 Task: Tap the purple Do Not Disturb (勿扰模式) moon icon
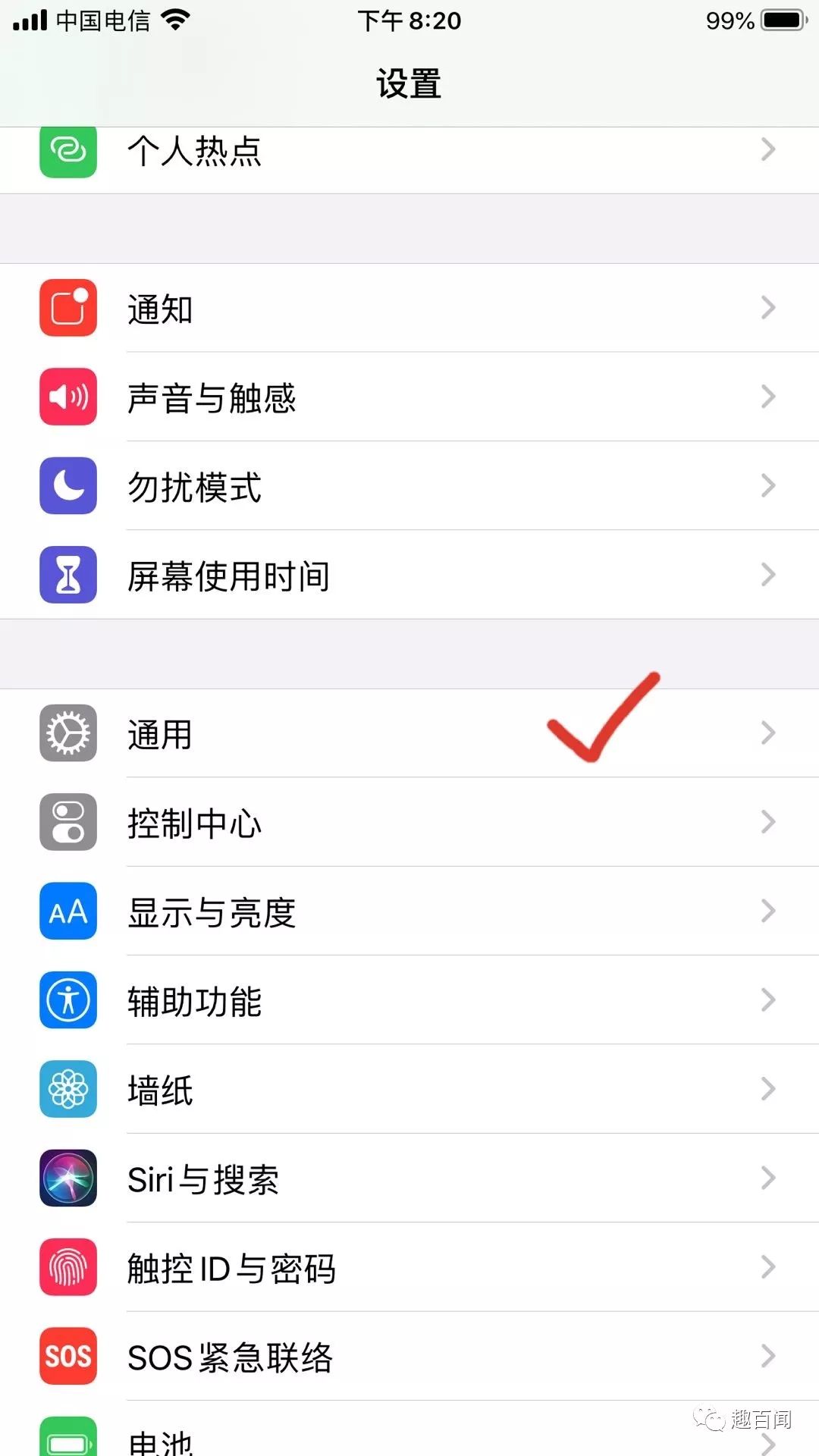[x=67, y=487]
